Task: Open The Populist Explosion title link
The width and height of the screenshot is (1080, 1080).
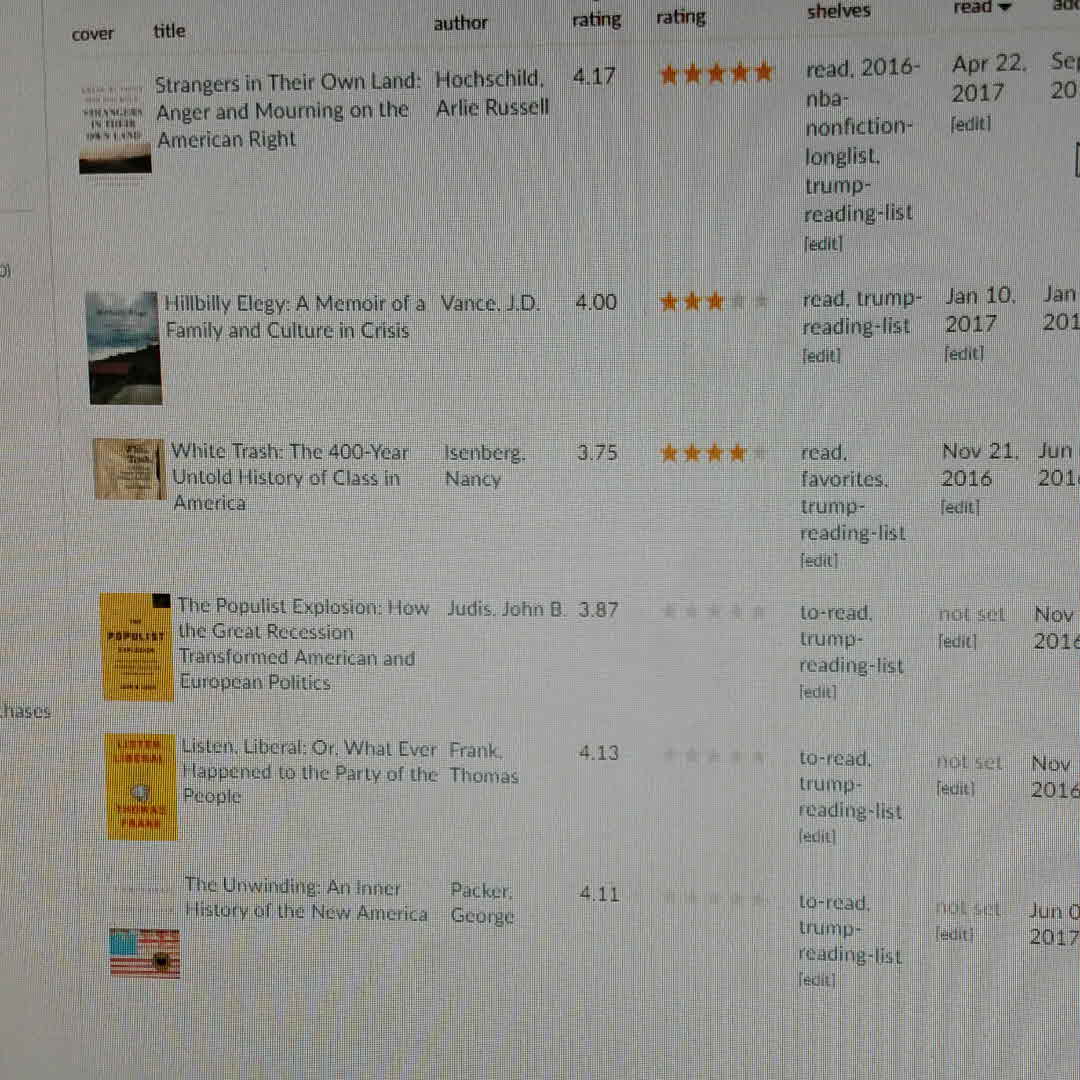Action: click(x=303, y=607)
